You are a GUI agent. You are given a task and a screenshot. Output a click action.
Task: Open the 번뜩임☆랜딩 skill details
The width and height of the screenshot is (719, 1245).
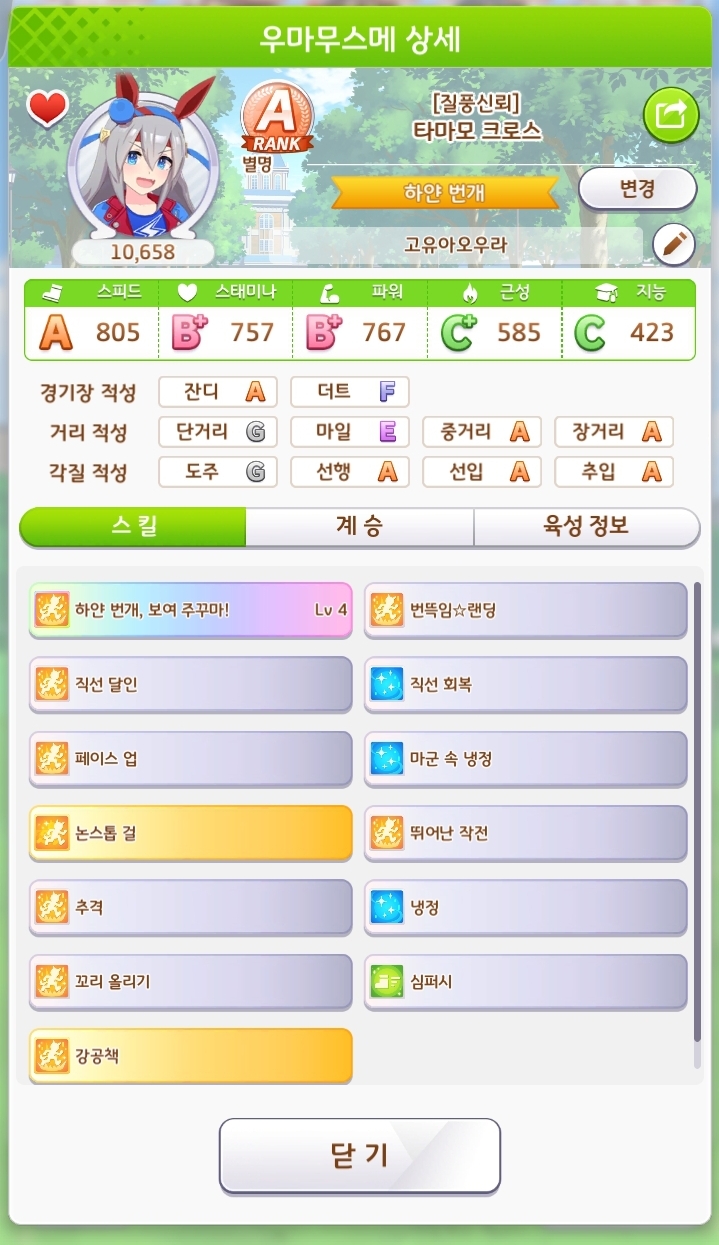point(526,609)
